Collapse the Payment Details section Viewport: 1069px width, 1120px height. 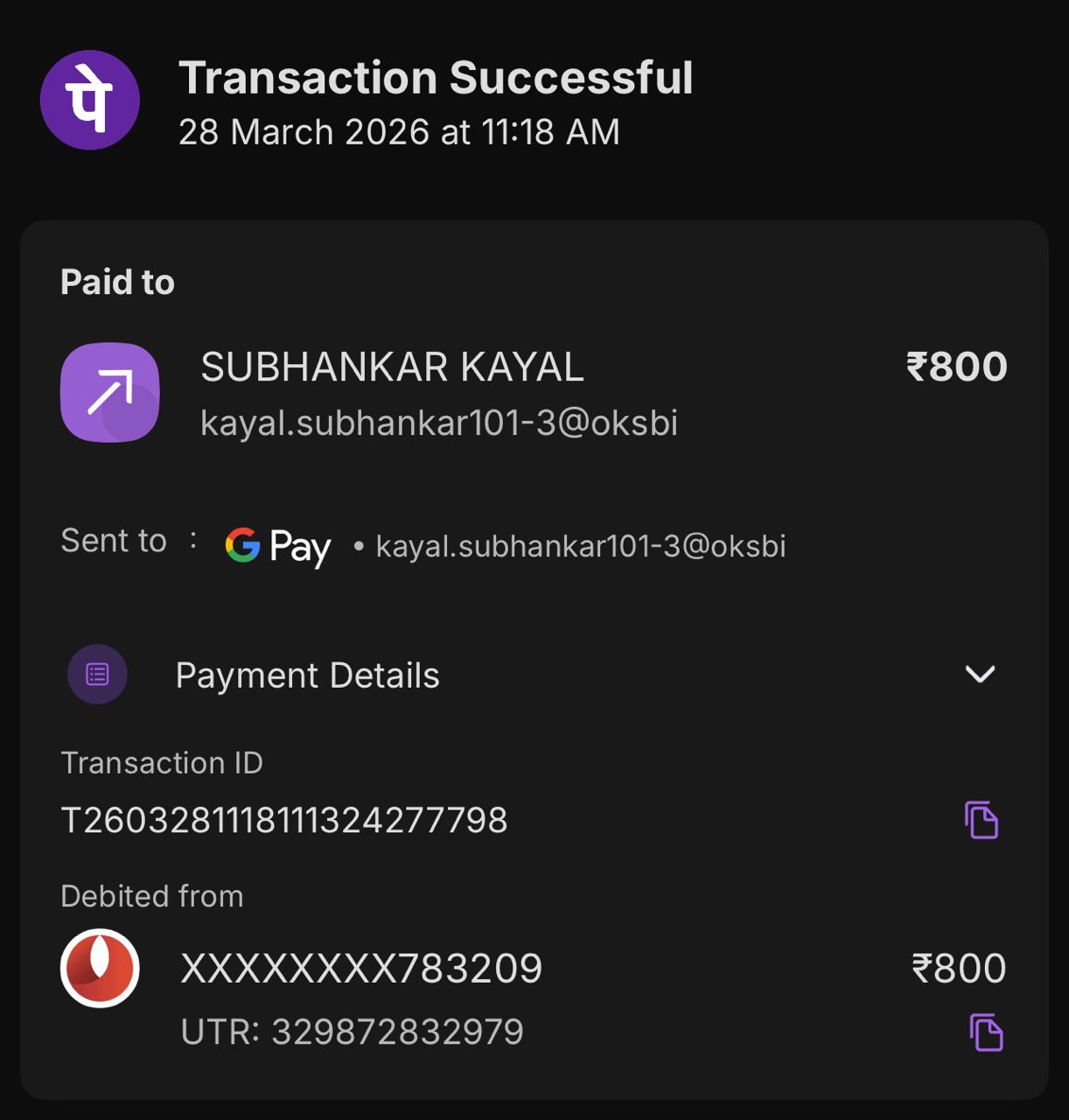point(980,674)
